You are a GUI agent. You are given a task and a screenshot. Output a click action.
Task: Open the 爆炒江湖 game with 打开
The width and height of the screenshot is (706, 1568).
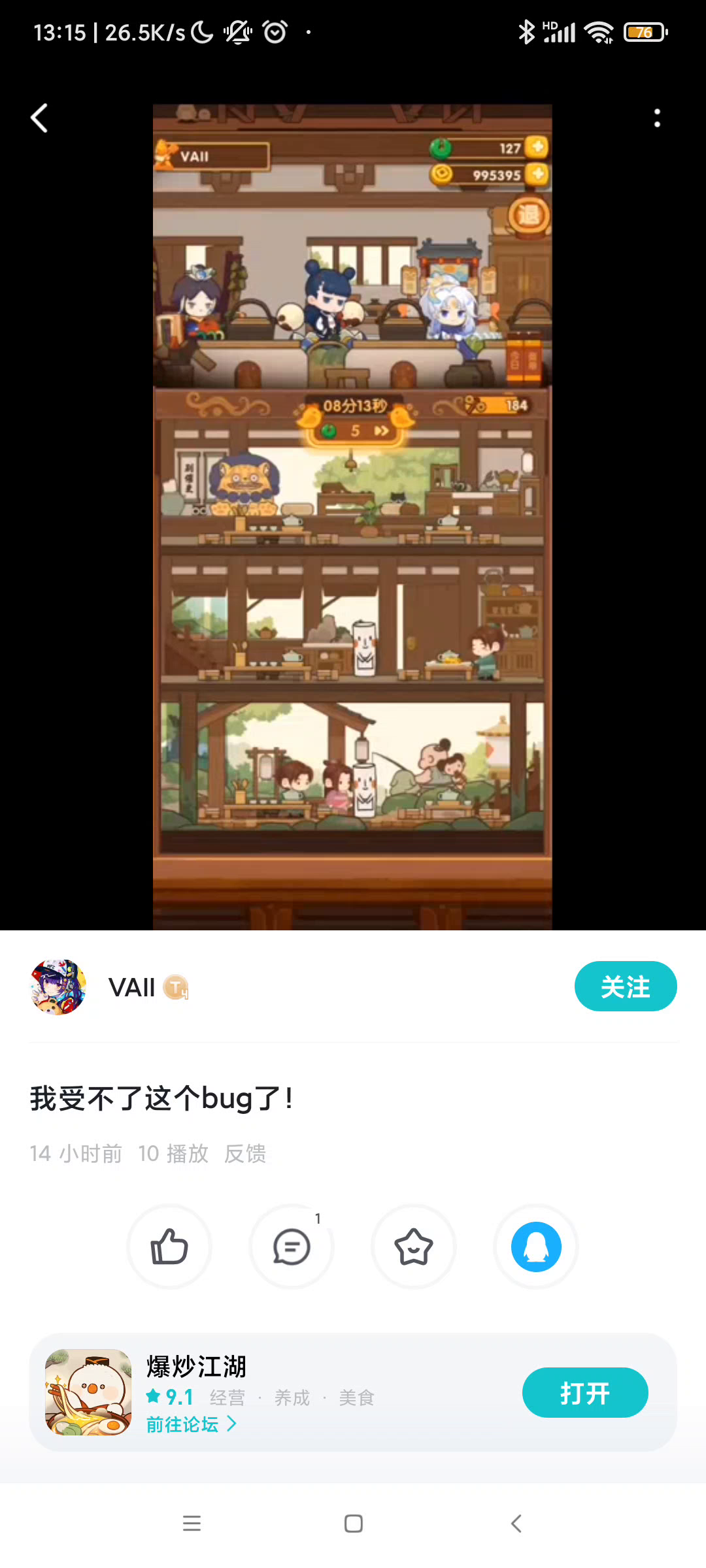585,1392
